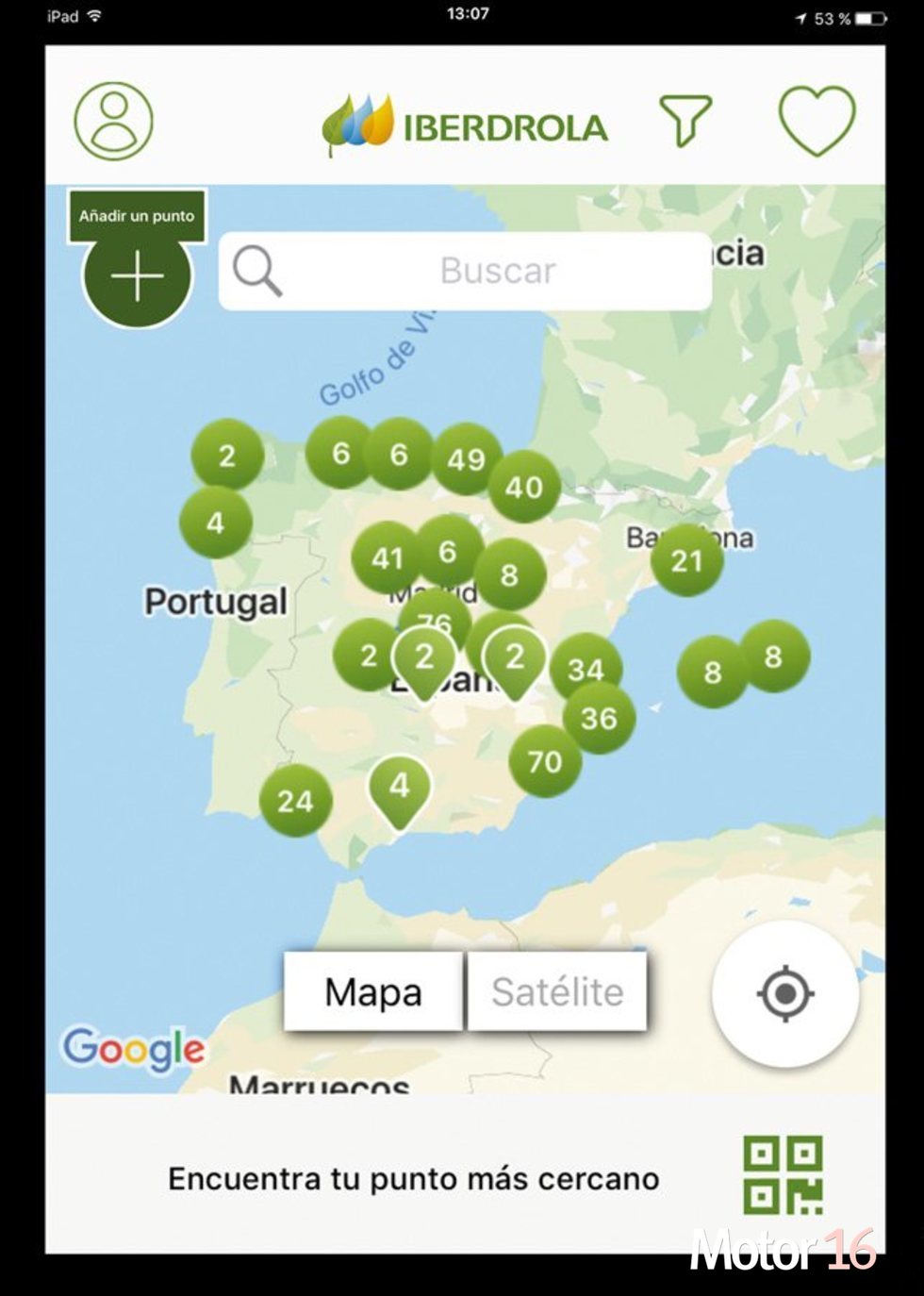Scan QR code button
Viewport: 924px width, 1296px height.
click(782, 1175)
